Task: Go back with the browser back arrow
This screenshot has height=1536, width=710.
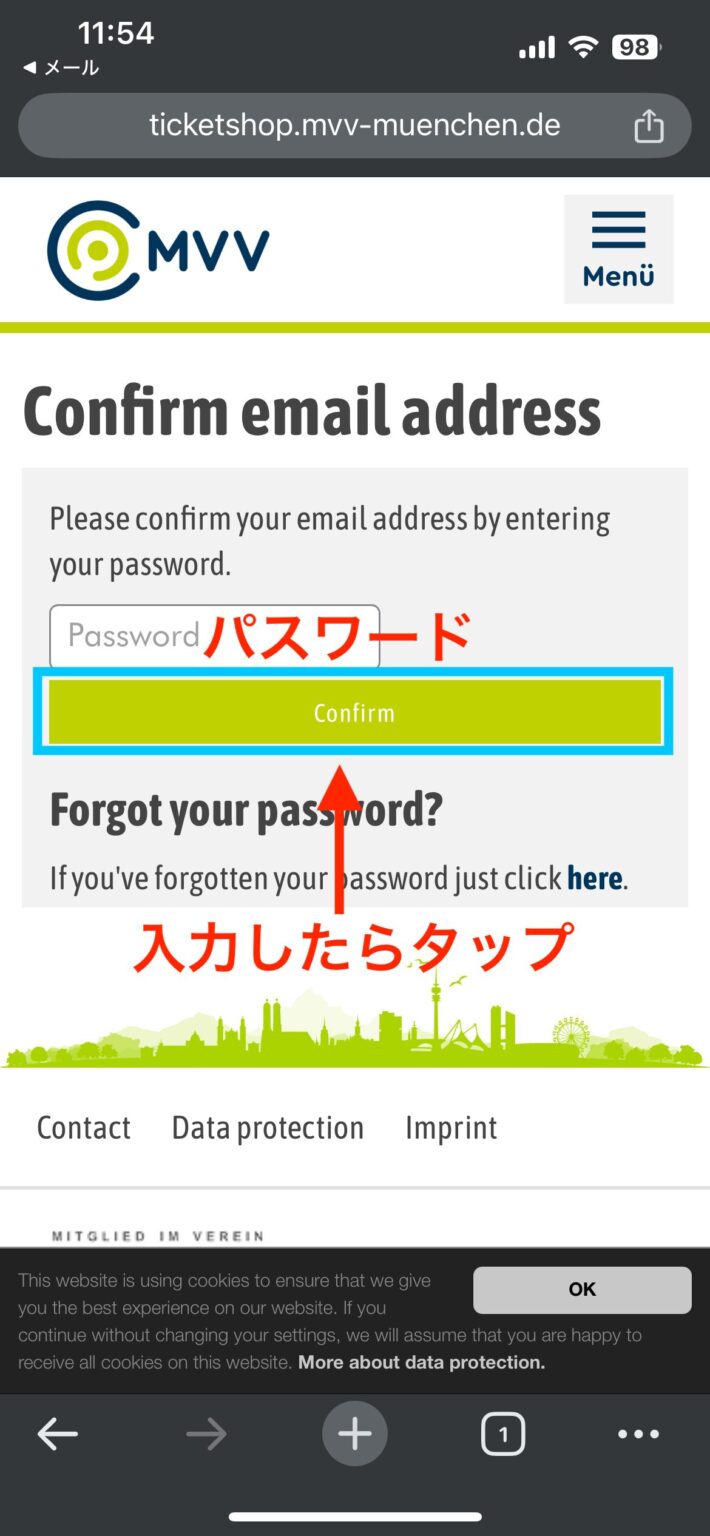Action: coord(58,1434)
